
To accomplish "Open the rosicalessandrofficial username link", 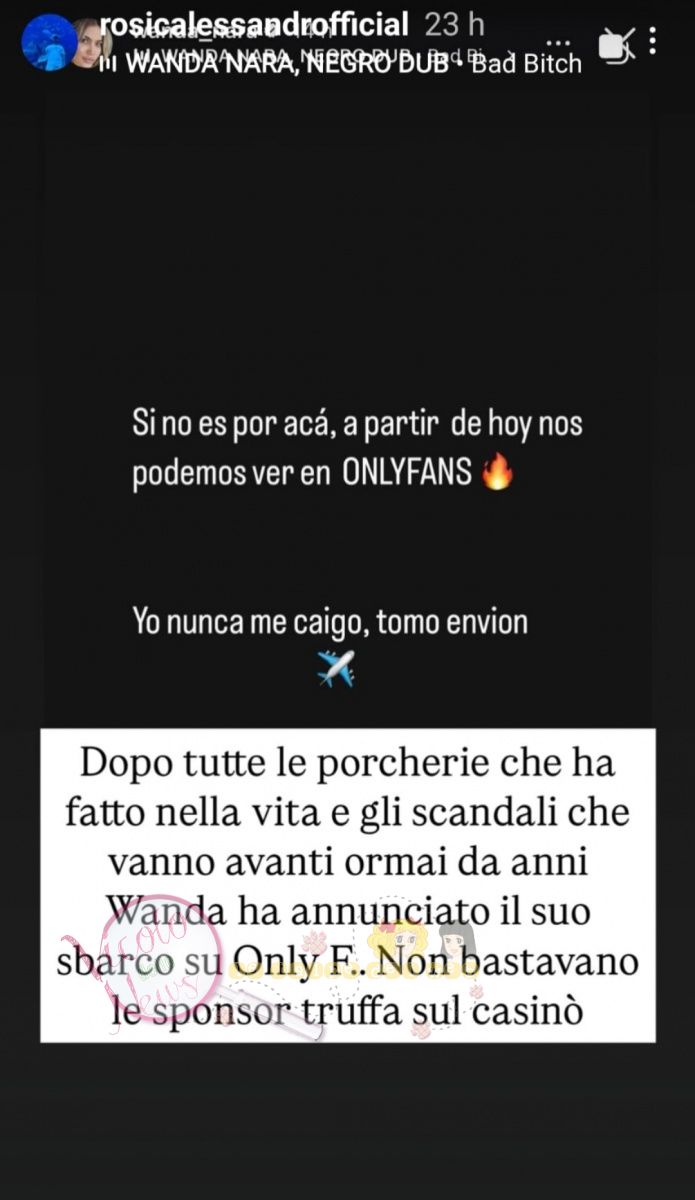I will coord(254,25).
